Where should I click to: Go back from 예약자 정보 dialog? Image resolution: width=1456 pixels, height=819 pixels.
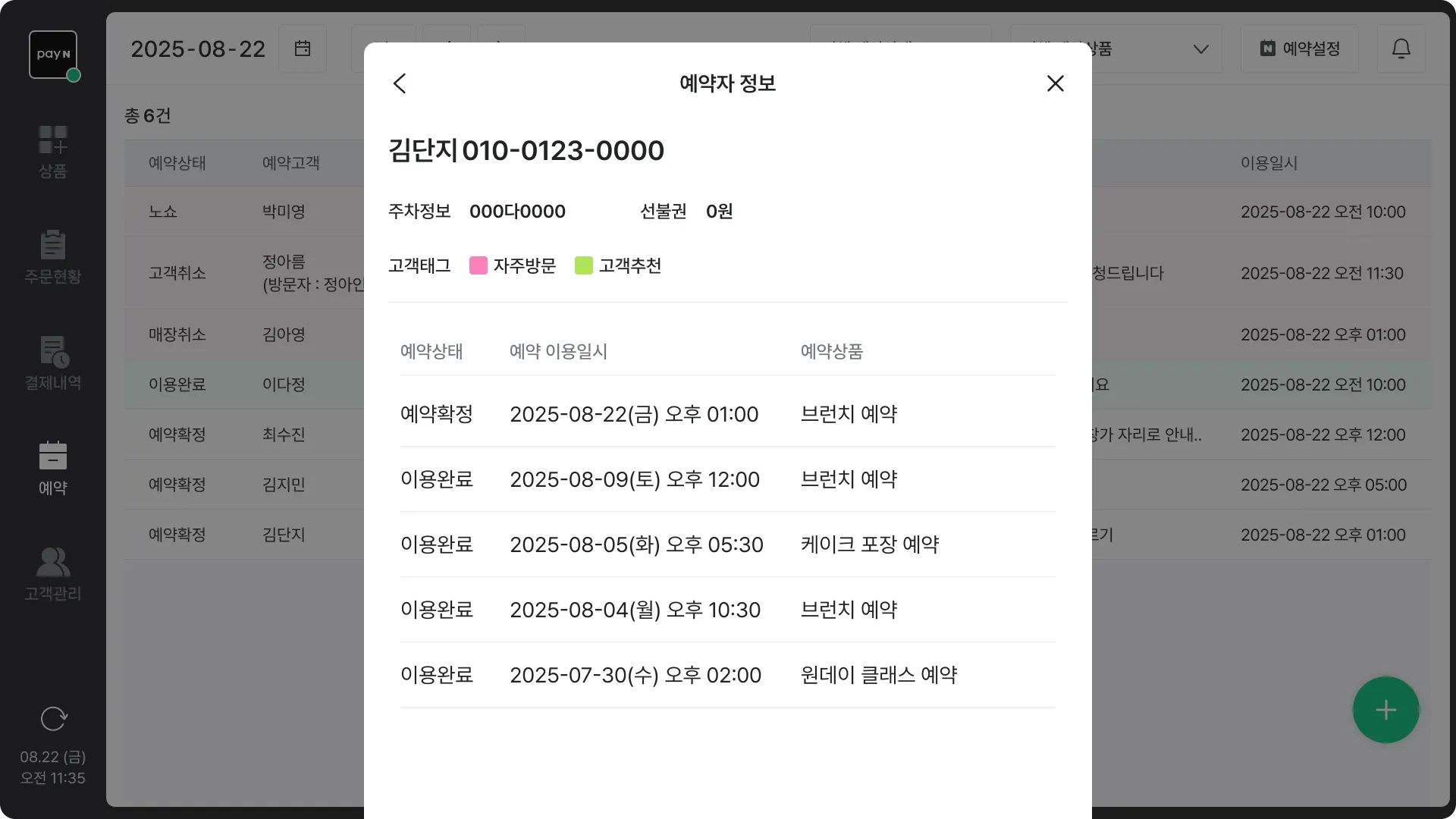point(400,83)
